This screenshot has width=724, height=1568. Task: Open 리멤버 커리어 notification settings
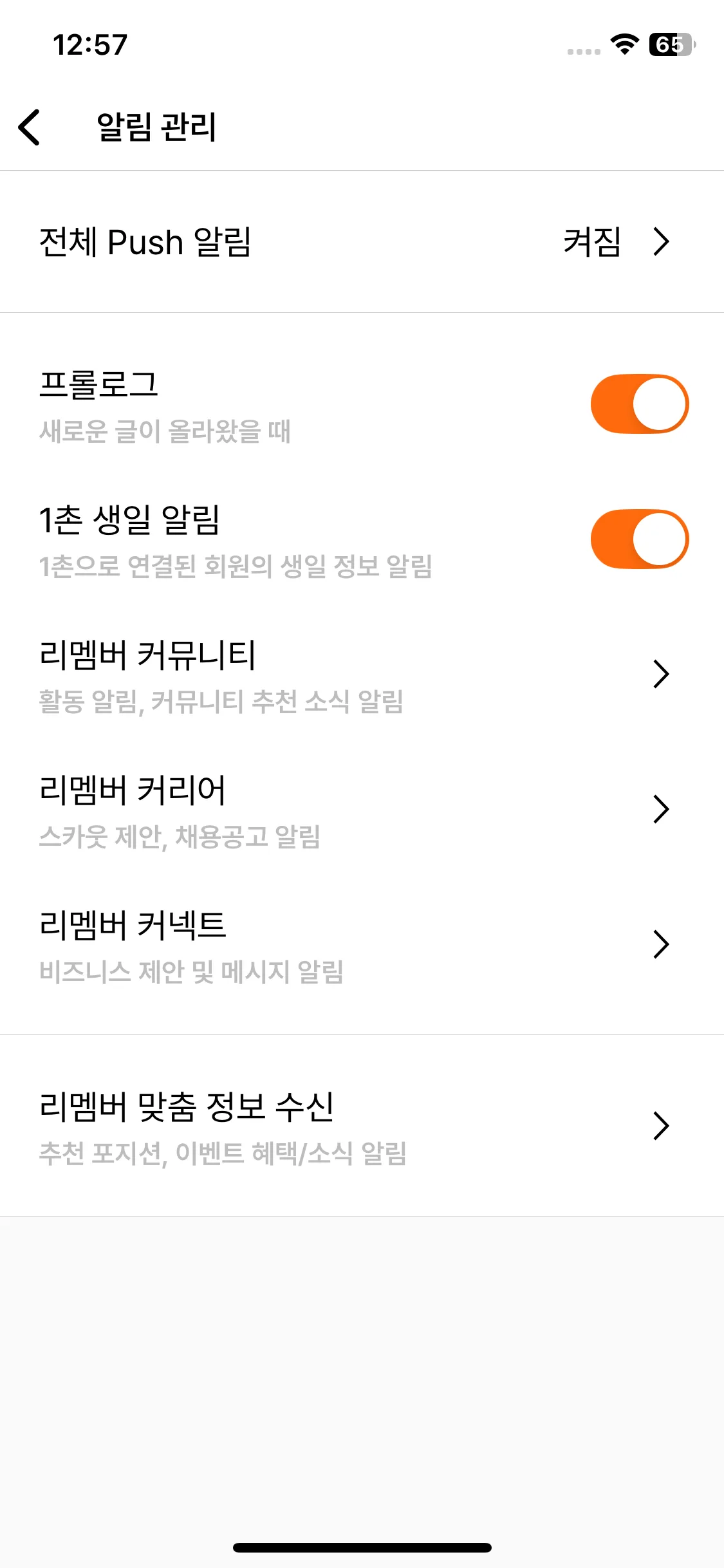pyautogui.click(x=362, y=810)
